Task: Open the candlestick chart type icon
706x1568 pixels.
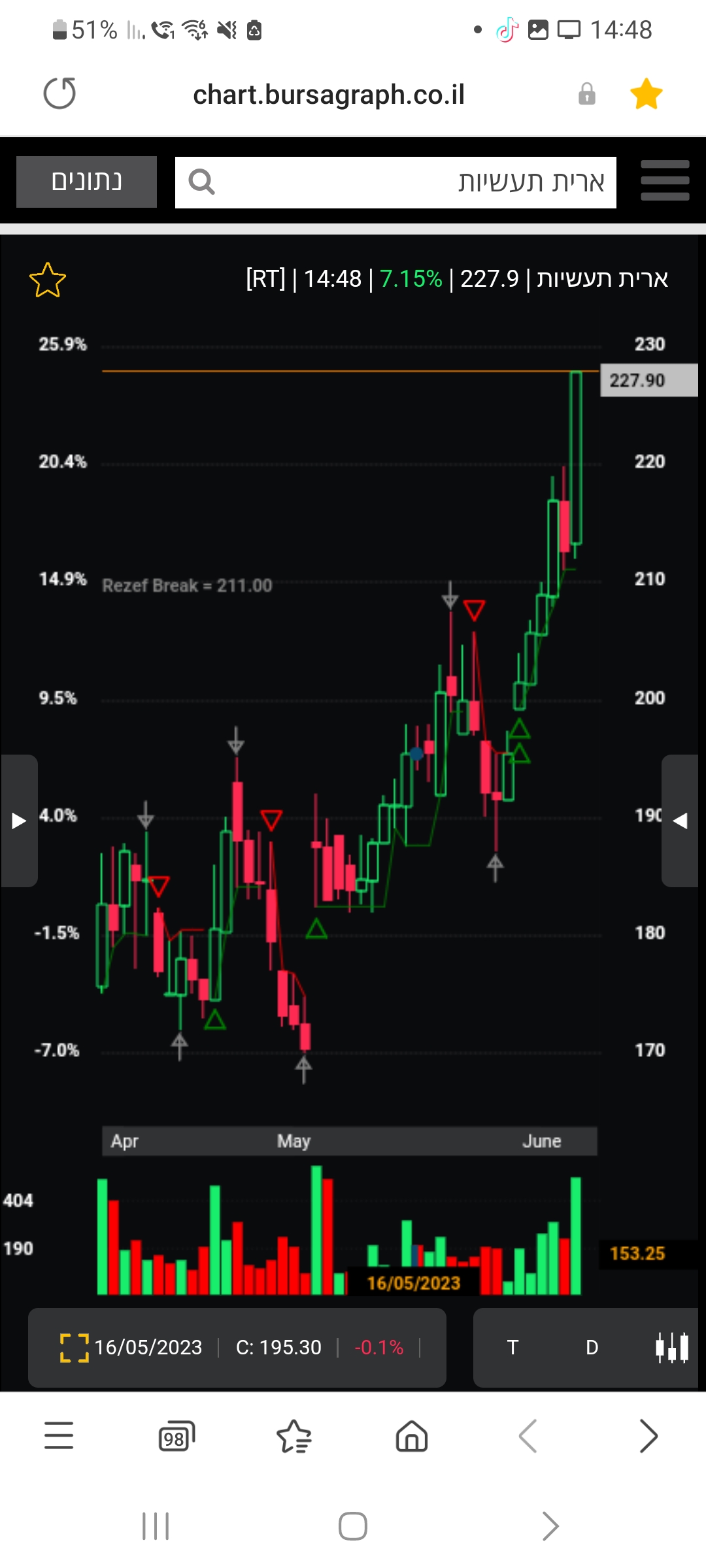Action: point(672,1347)
